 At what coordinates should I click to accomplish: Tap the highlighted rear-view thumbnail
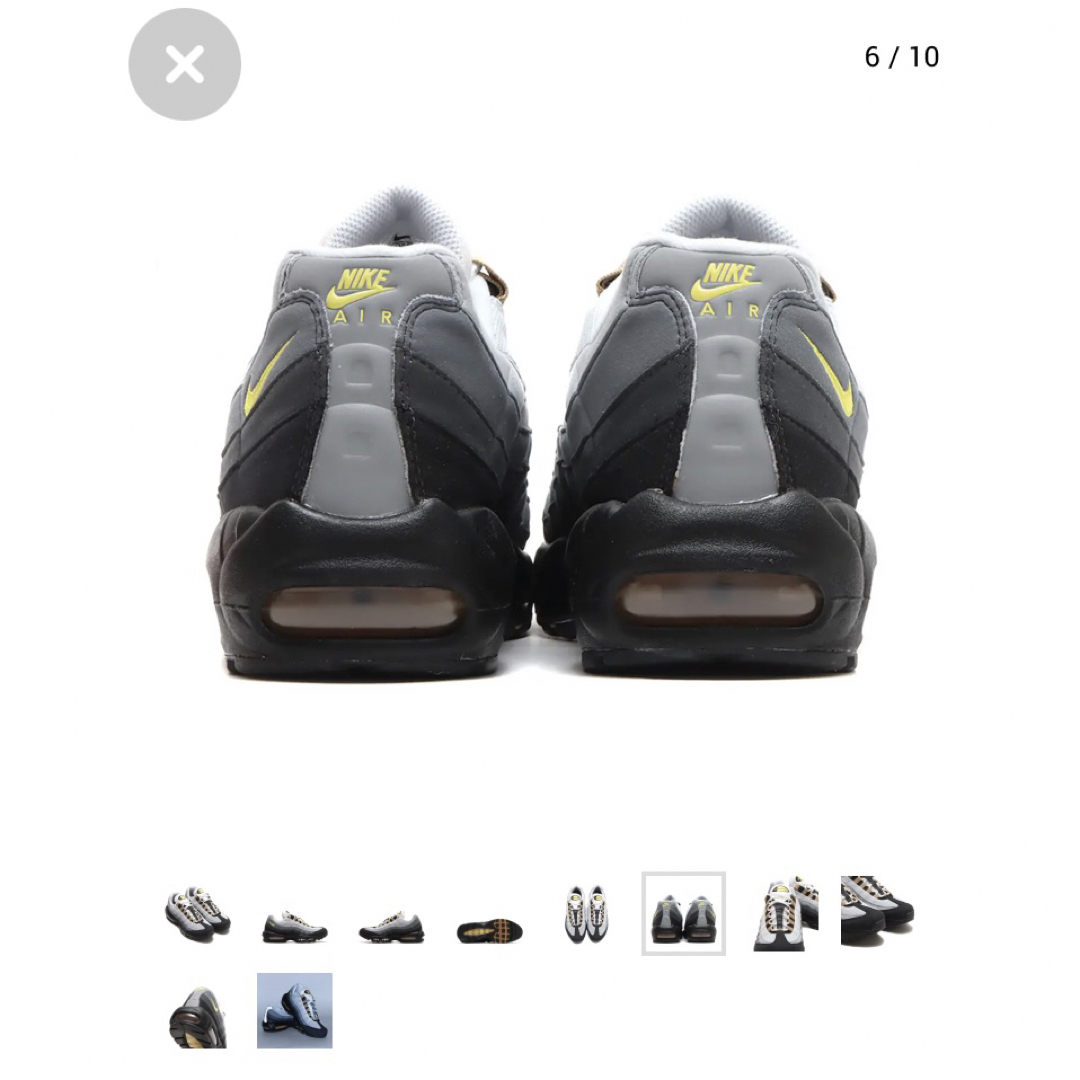pyautogui.click(x=683, y=913)
